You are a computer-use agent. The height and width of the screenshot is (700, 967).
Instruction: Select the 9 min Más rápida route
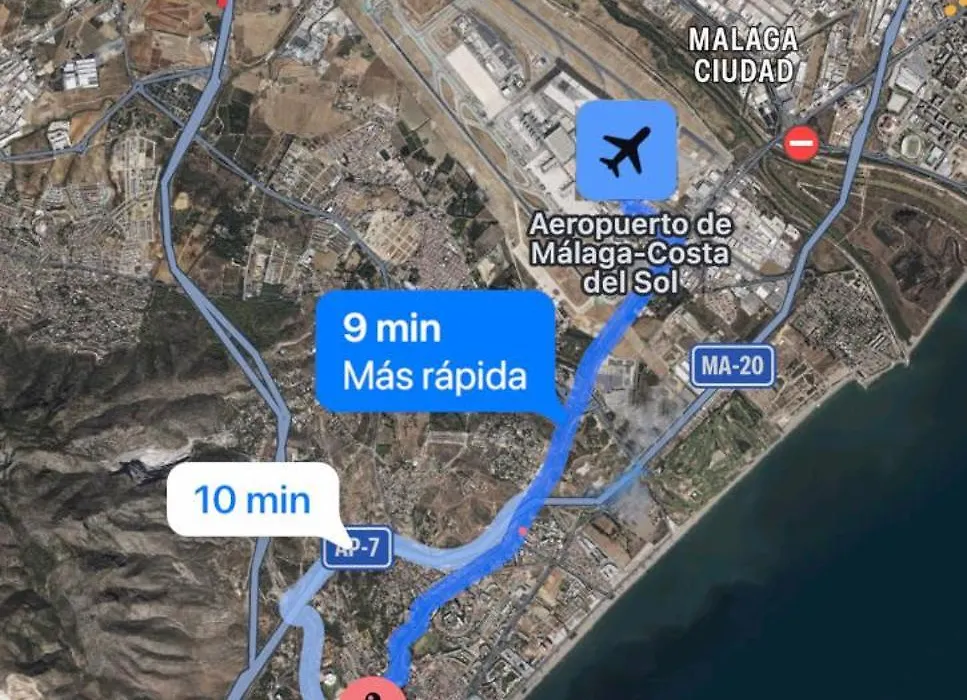point(435,352)
